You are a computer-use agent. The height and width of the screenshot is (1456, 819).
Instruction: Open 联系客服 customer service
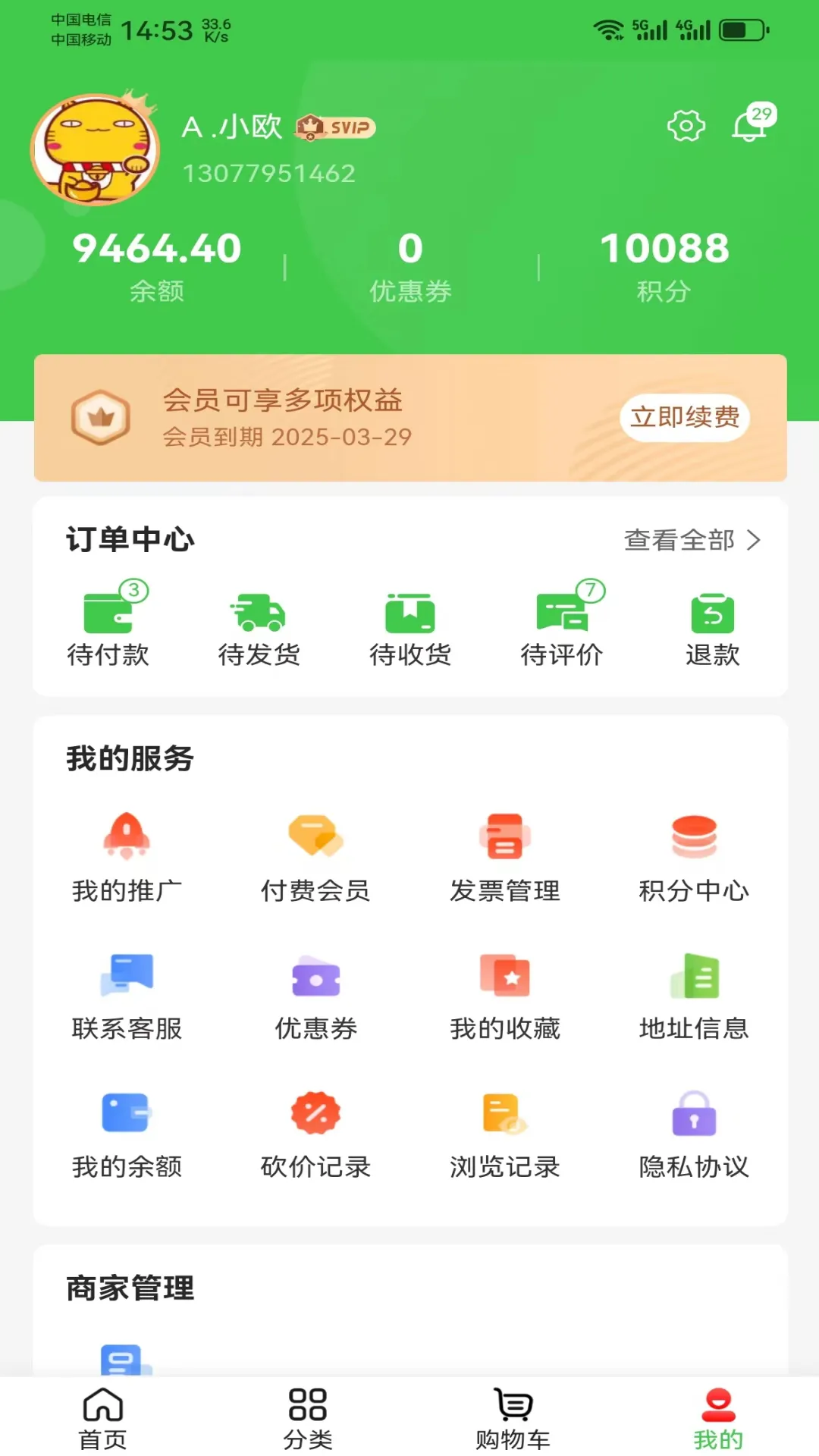tap(127, 997)
